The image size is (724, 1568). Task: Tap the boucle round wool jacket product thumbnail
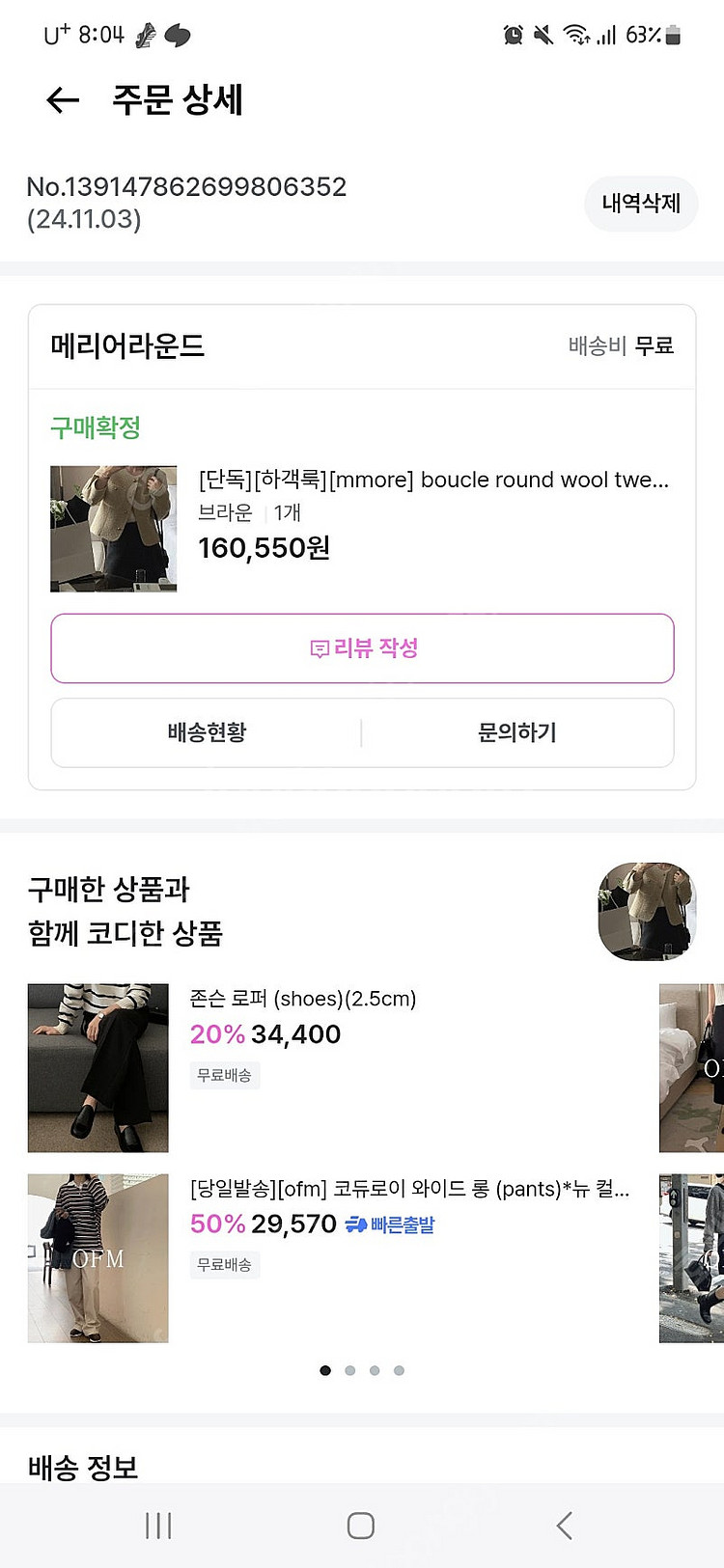tap(113, 527)
